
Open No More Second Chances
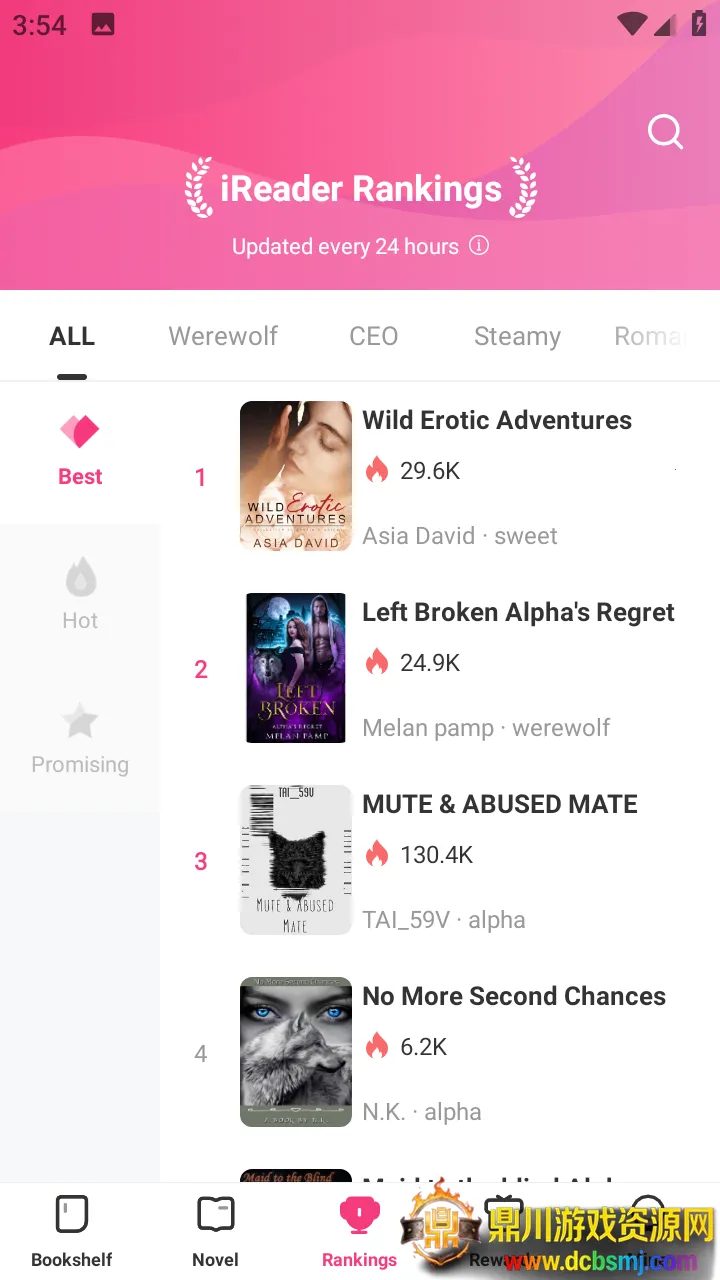pos(513,996)
